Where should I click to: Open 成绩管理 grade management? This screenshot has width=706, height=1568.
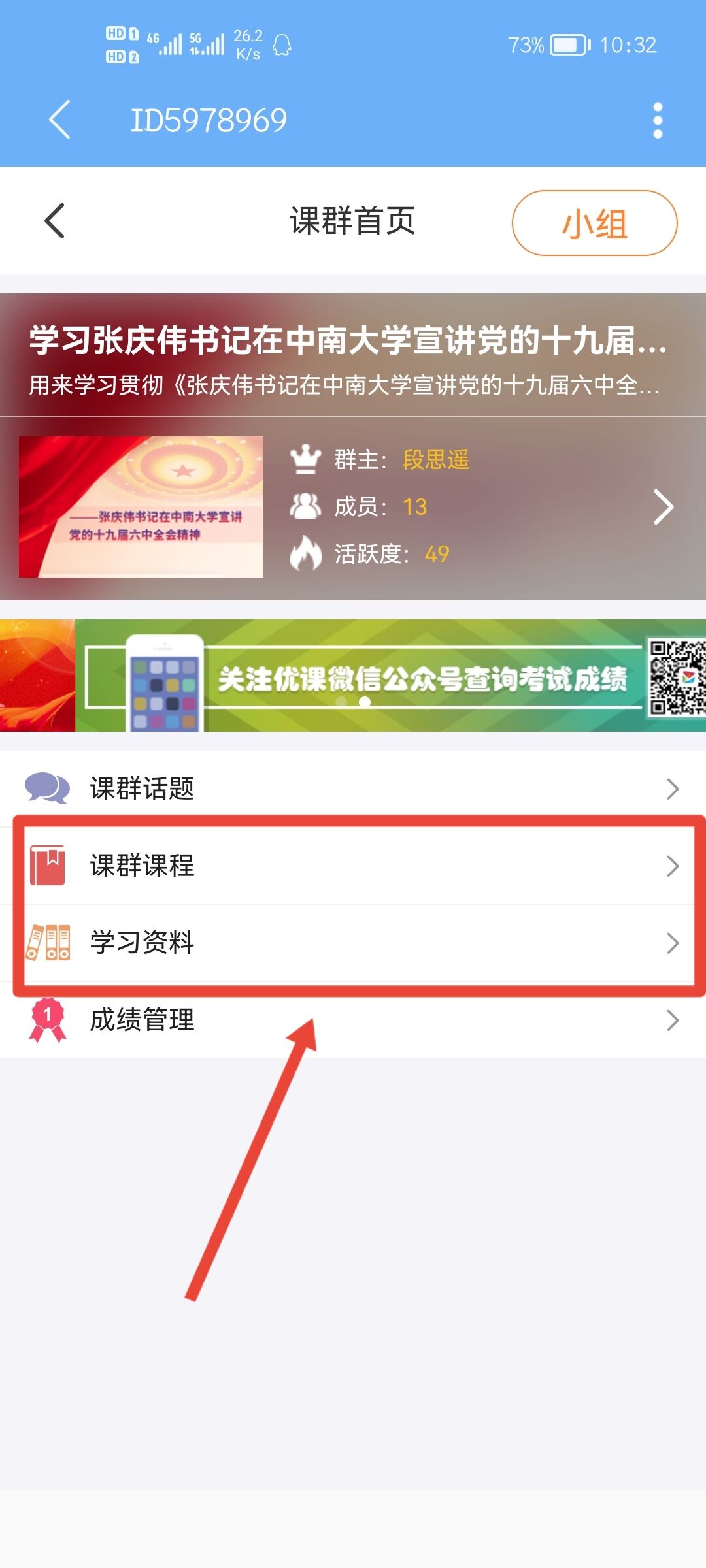353,1020
